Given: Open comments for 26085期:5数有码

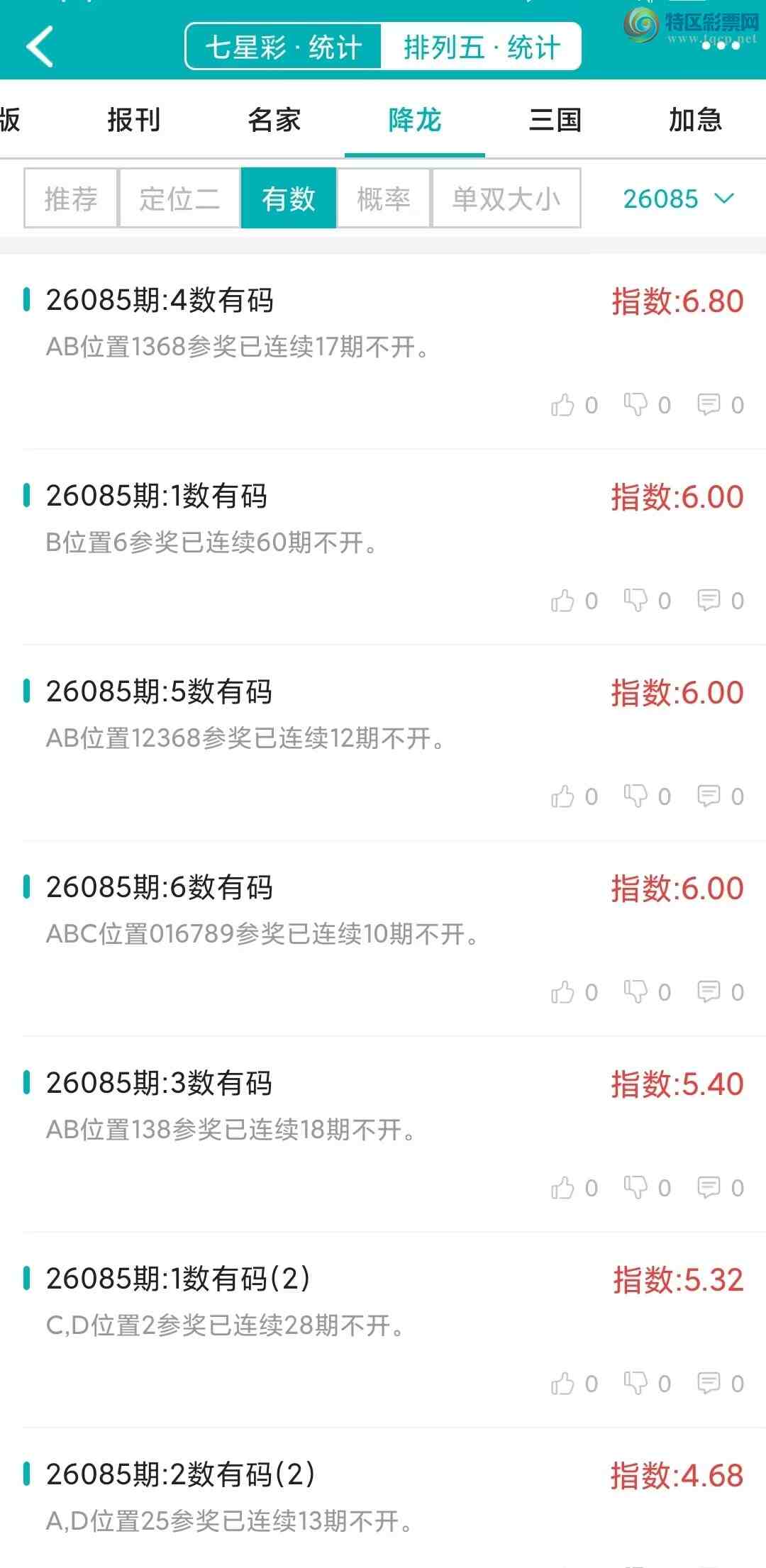Looking at the screenshot, I should 711,796.
